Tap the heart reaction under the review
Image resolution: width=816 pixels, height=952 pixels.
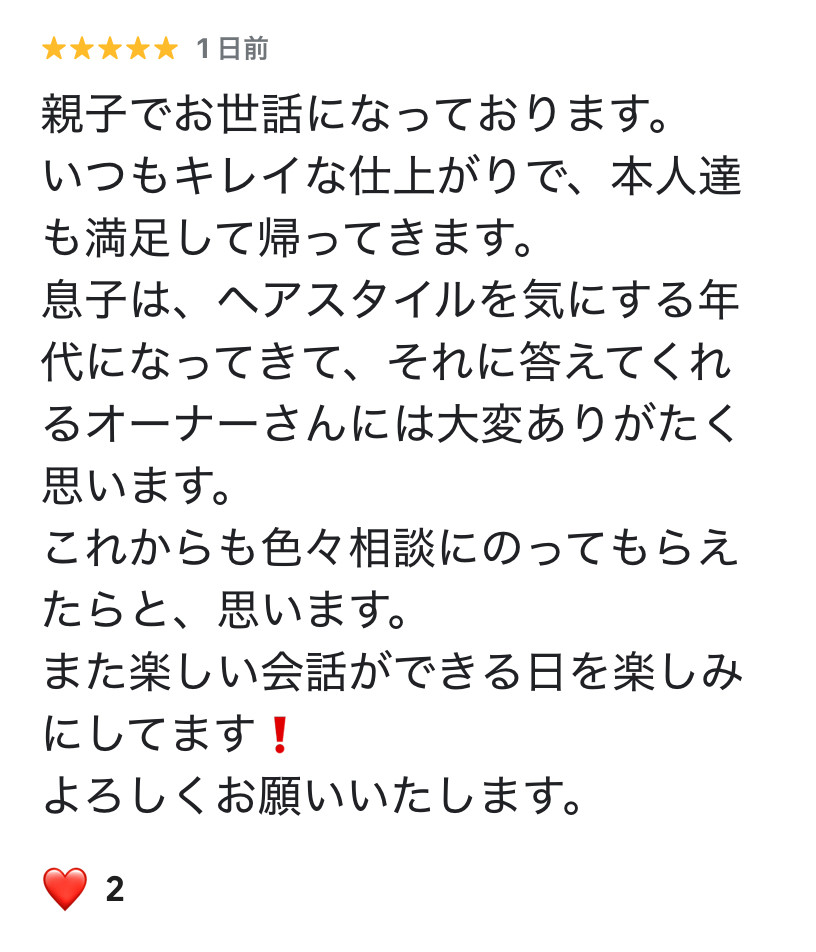pos(65,888)
